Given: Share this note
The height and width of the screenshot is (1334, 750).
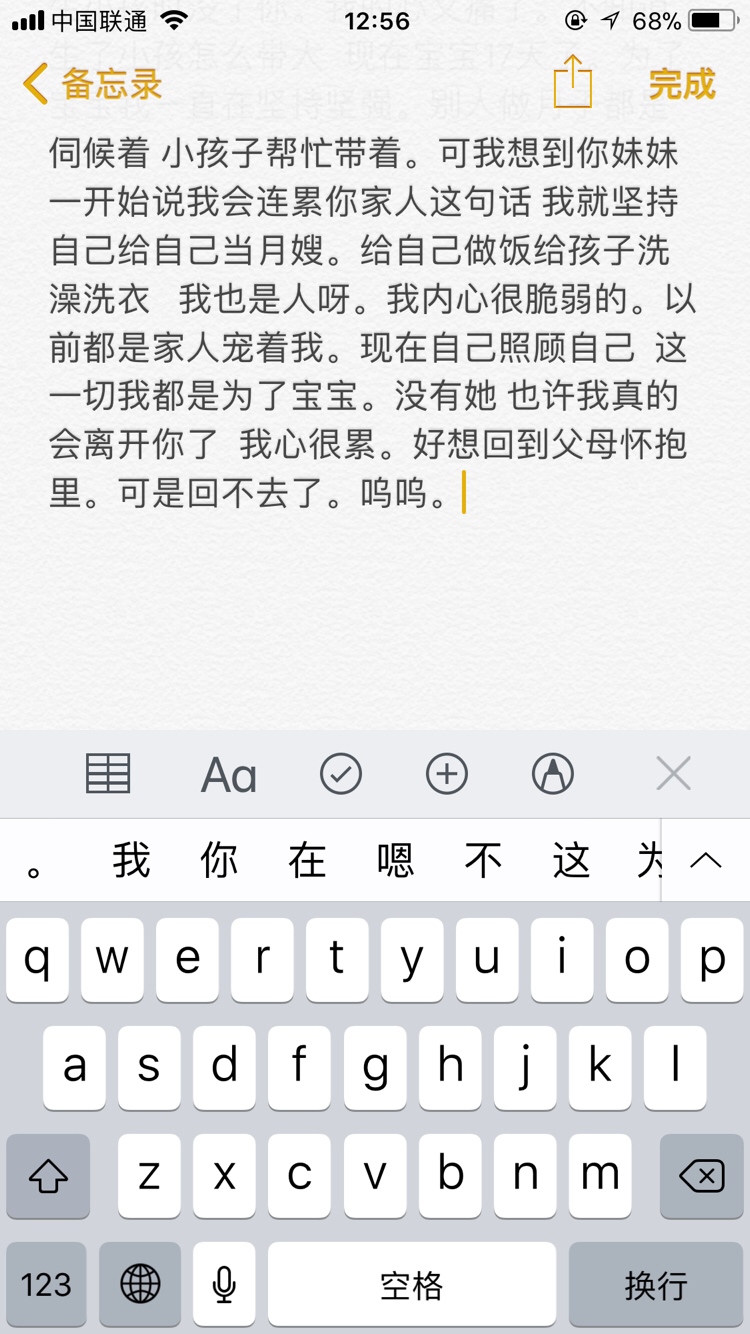Looking at the screenshot, I should click(x=572, y=82).
